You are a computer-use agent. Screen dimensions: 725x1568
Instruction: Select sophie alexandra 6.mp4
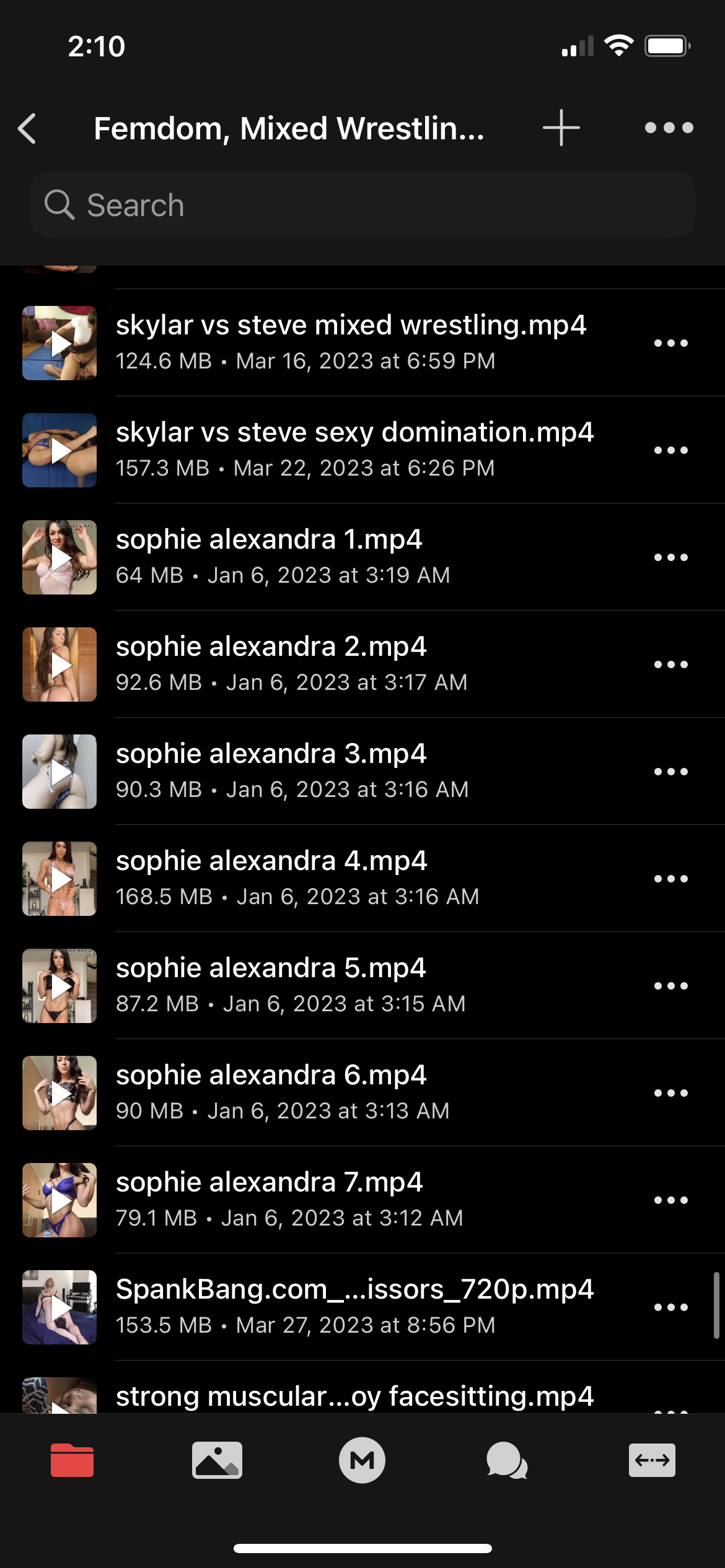[362, 1093]
